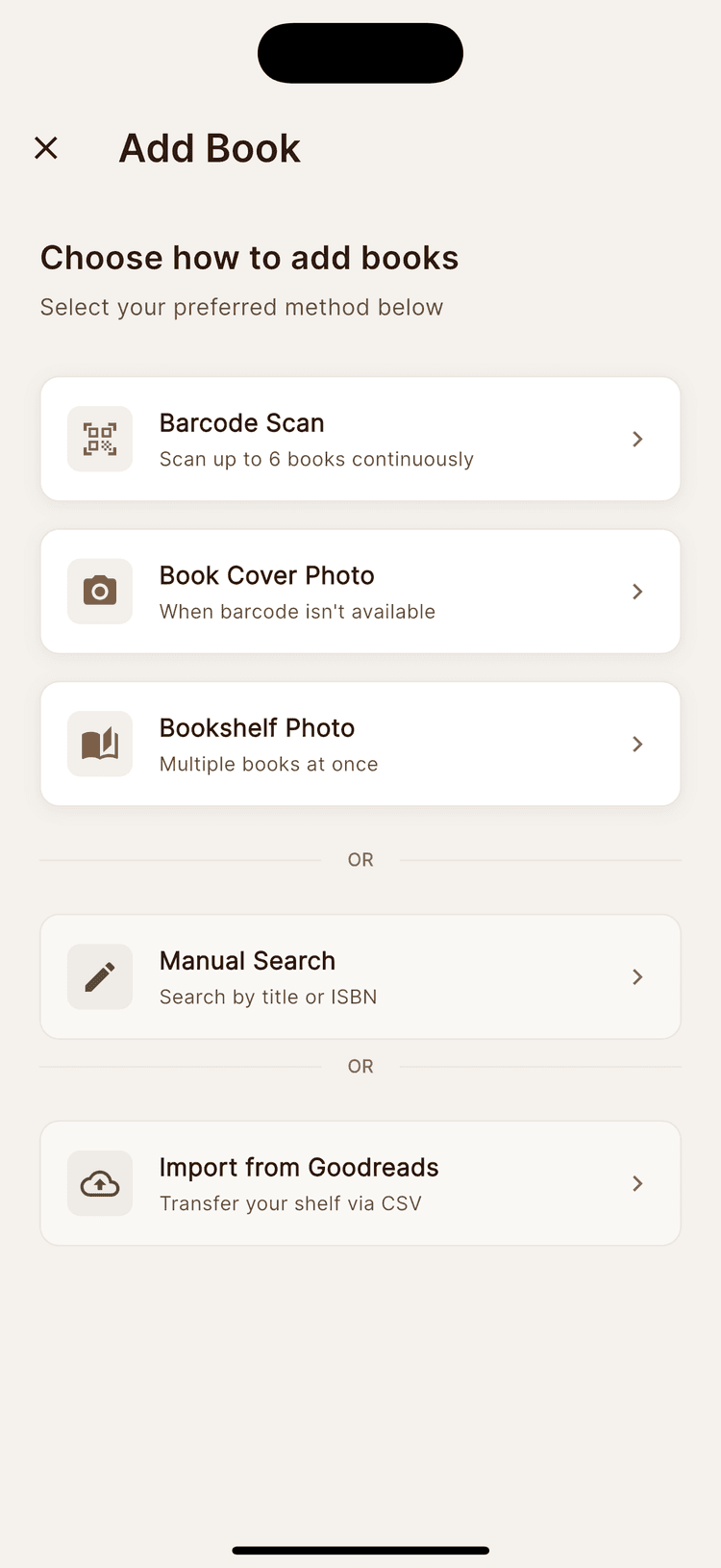Expand the Barcode Scan option via its chevron
This screenshot has width=721, height=1568.
pos(636,439)
